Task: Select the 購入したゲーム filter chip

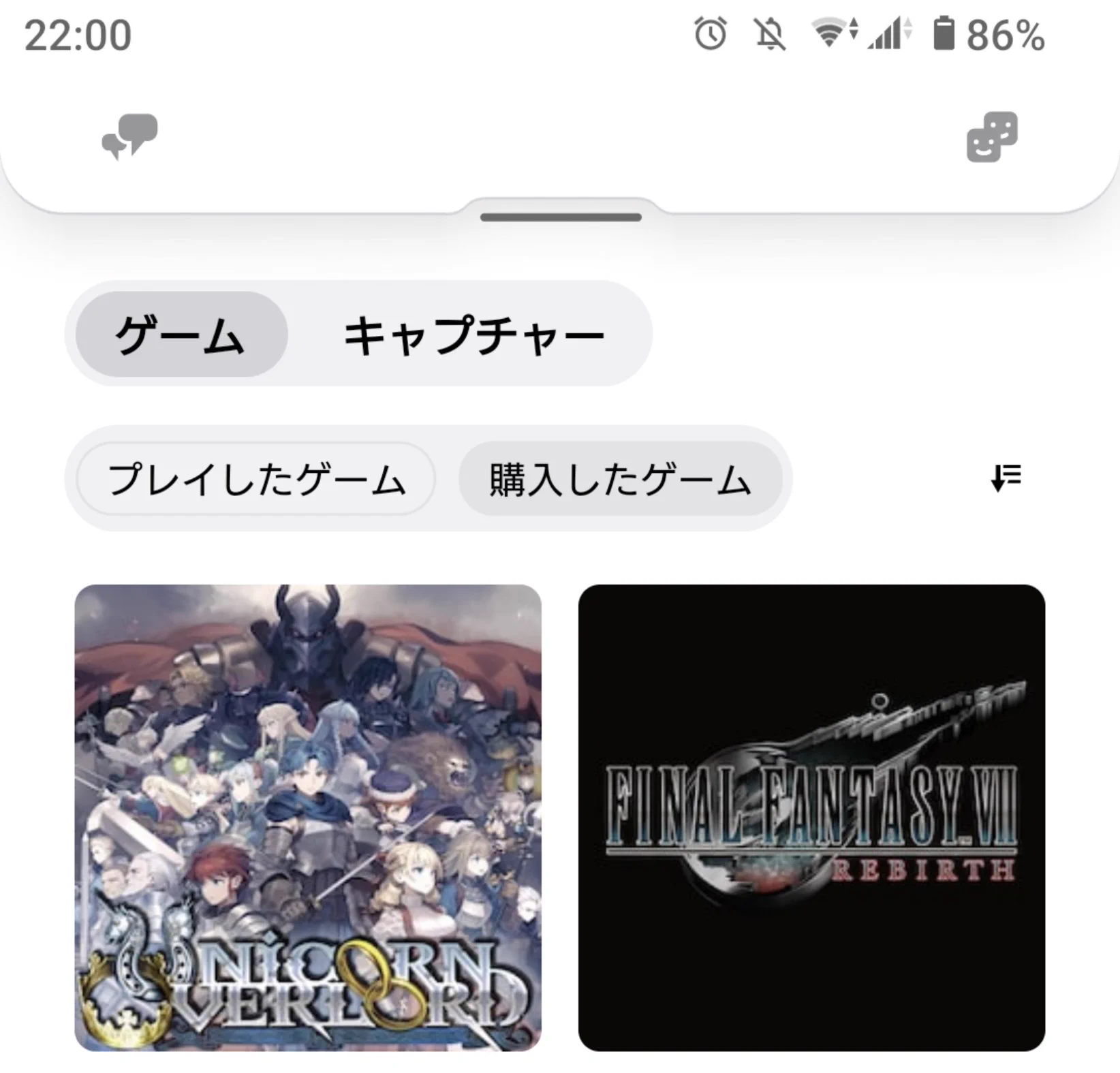Action: (x=620, y=479)
